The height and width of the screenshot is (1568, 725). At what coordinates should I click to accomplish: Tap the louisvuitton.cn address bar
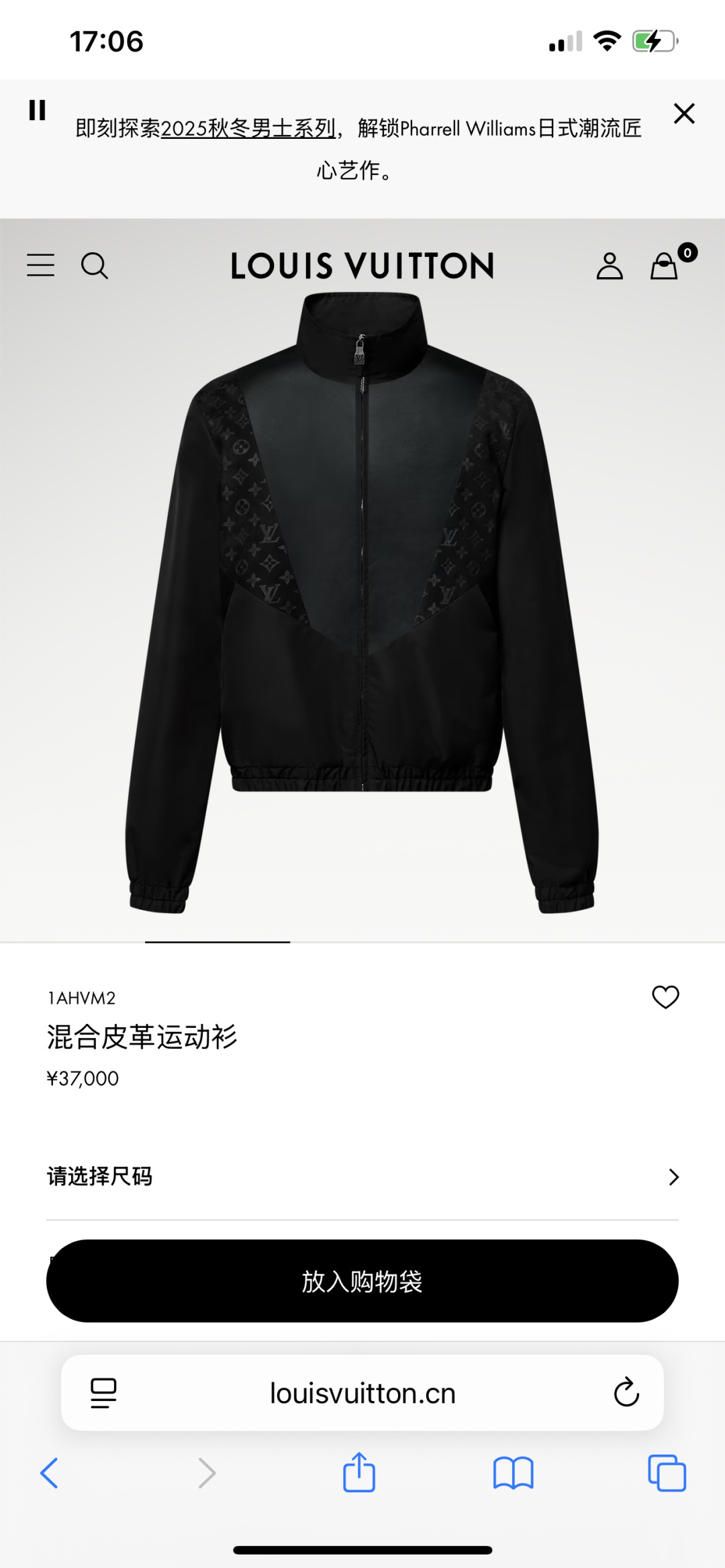362,1394
